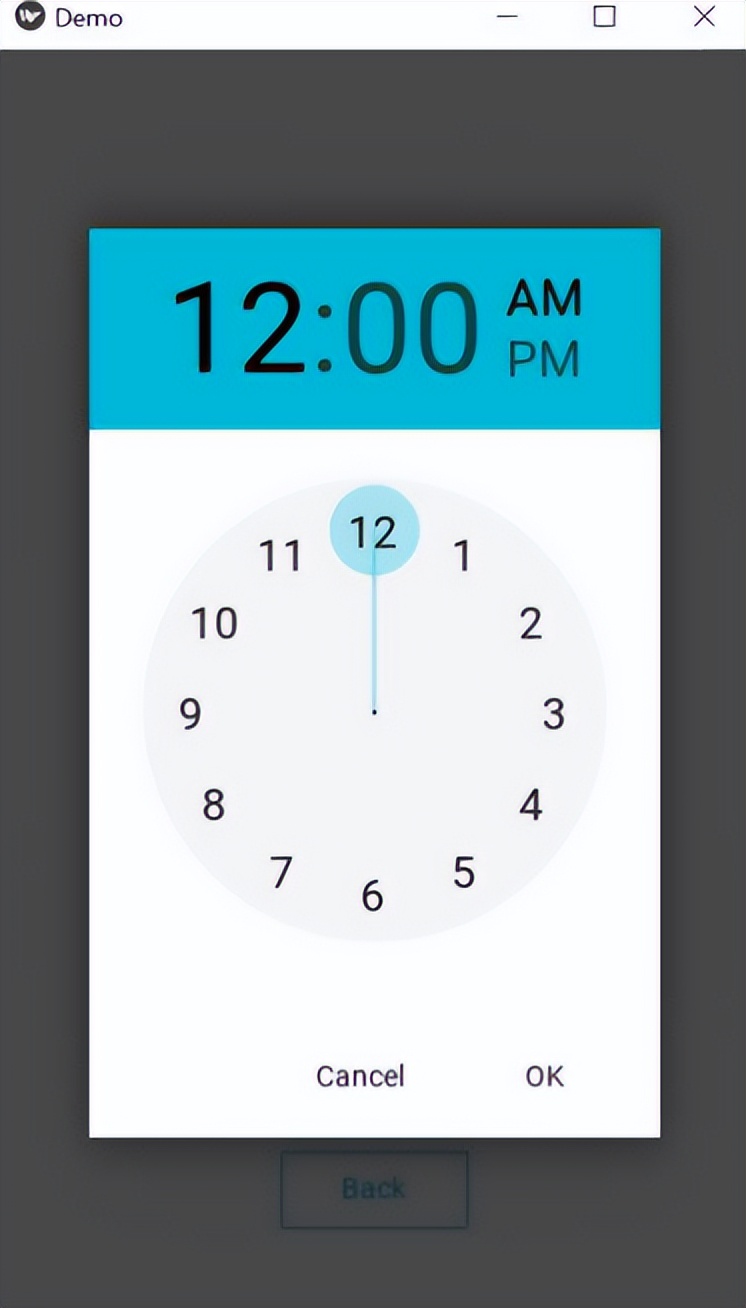Screen dimensions: 746x1308
Task: Select 5 on the clock dial
Action: click(463, 872)
